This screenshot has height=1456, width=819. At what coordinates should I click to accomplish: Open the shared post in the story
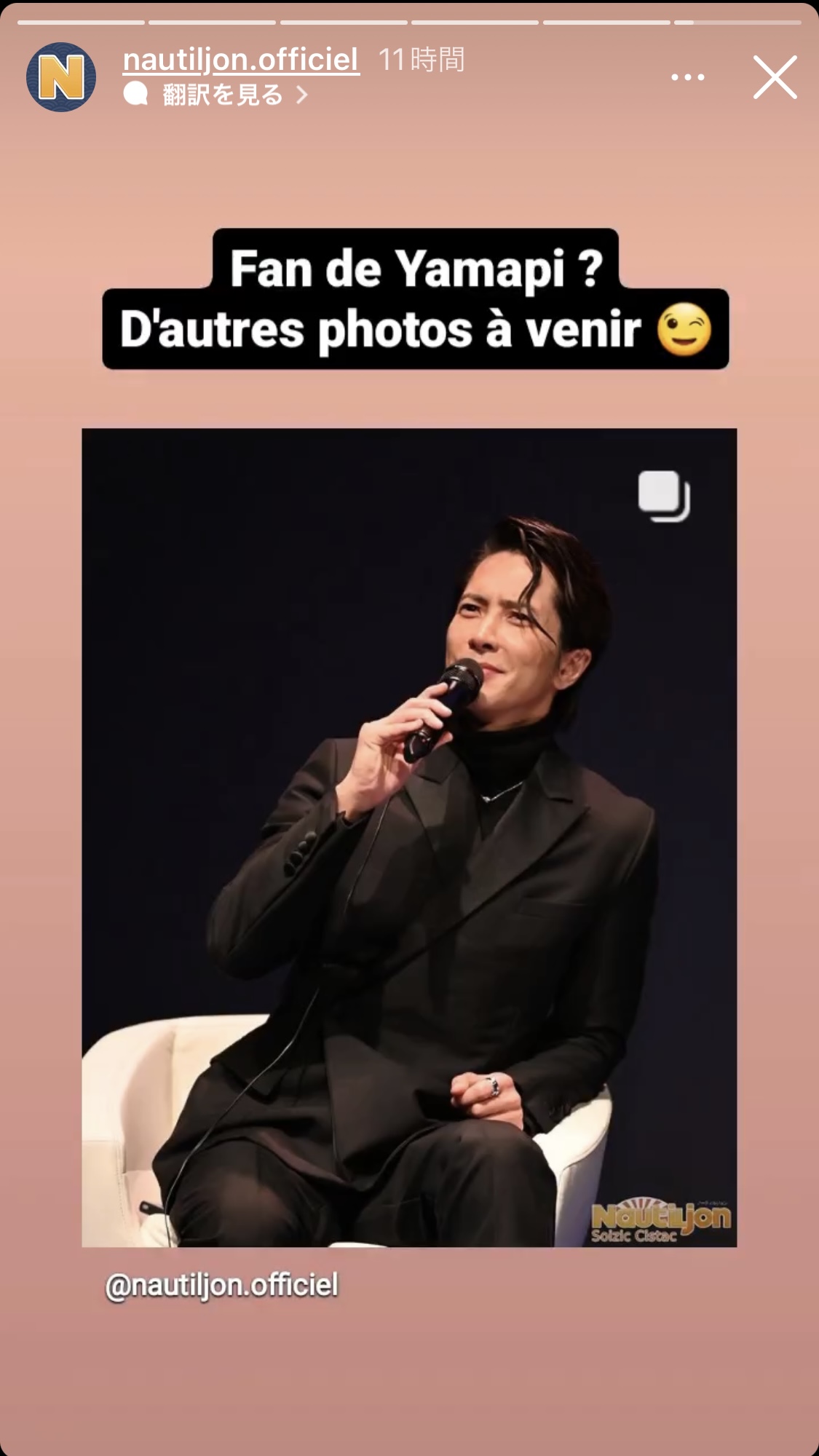[x=409, y=837]
